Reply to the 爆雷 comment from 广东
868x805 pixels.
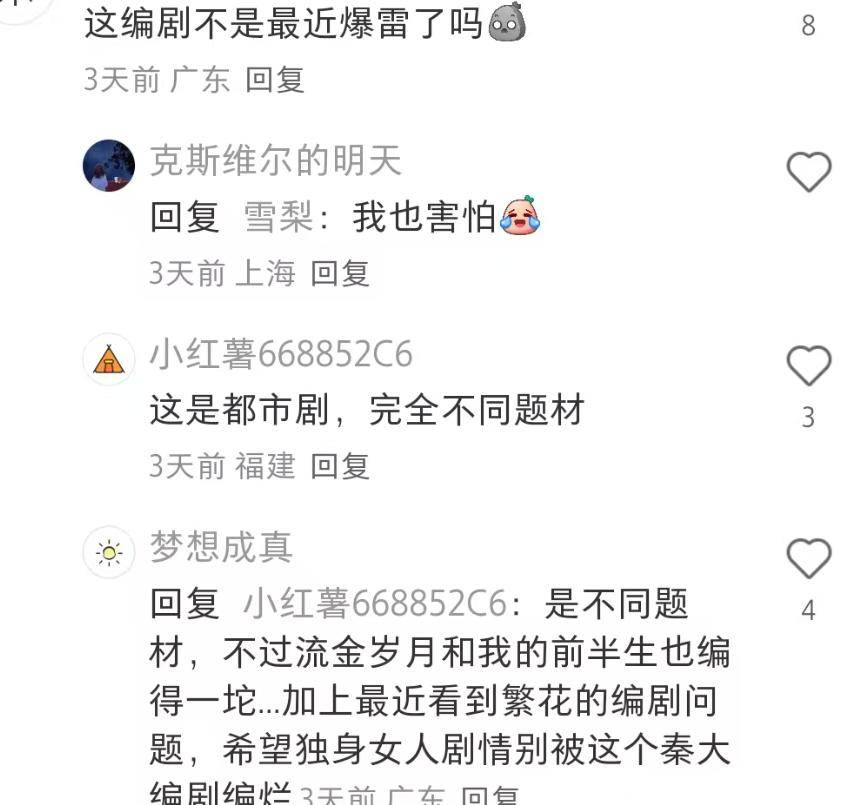pyautogui.click(x=275, y=80)
